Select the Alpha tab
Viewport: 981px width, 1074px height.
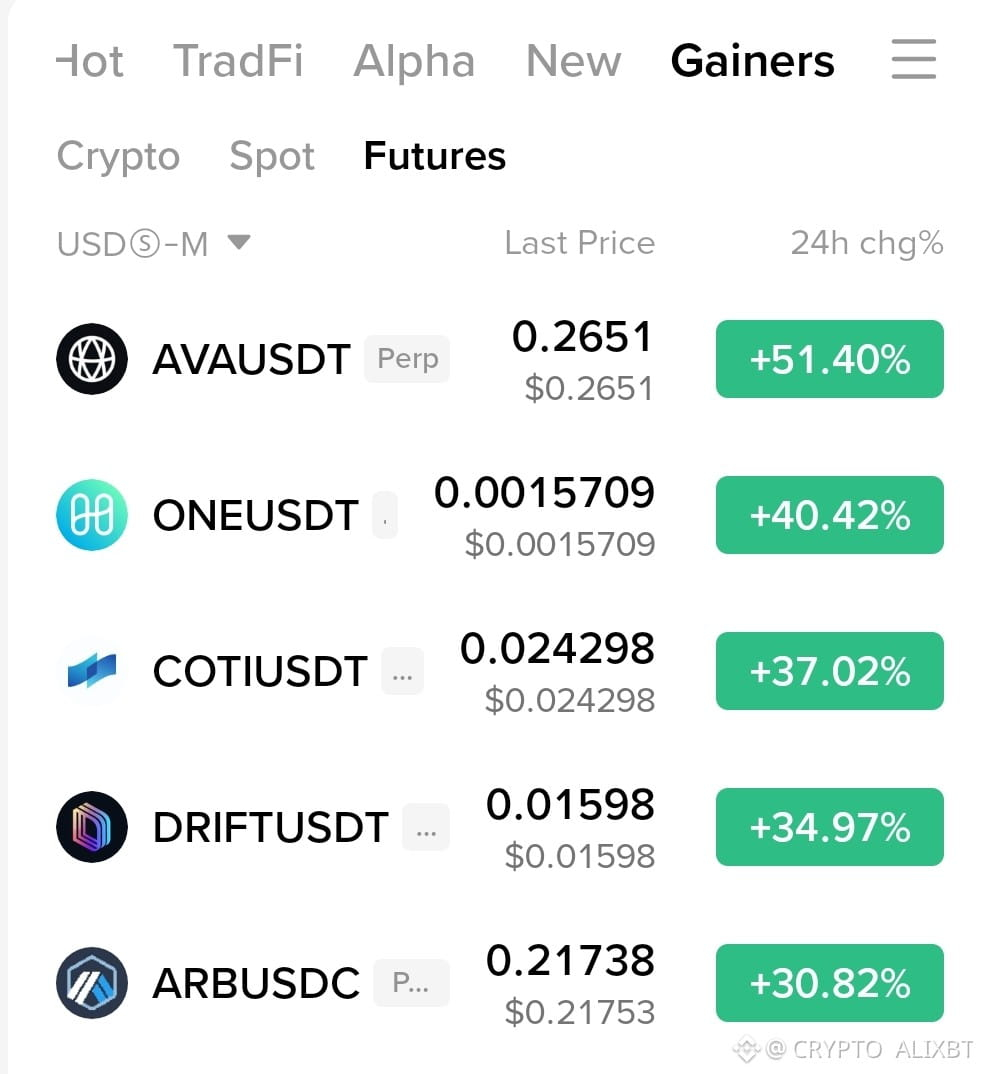(x=414, y=61)
